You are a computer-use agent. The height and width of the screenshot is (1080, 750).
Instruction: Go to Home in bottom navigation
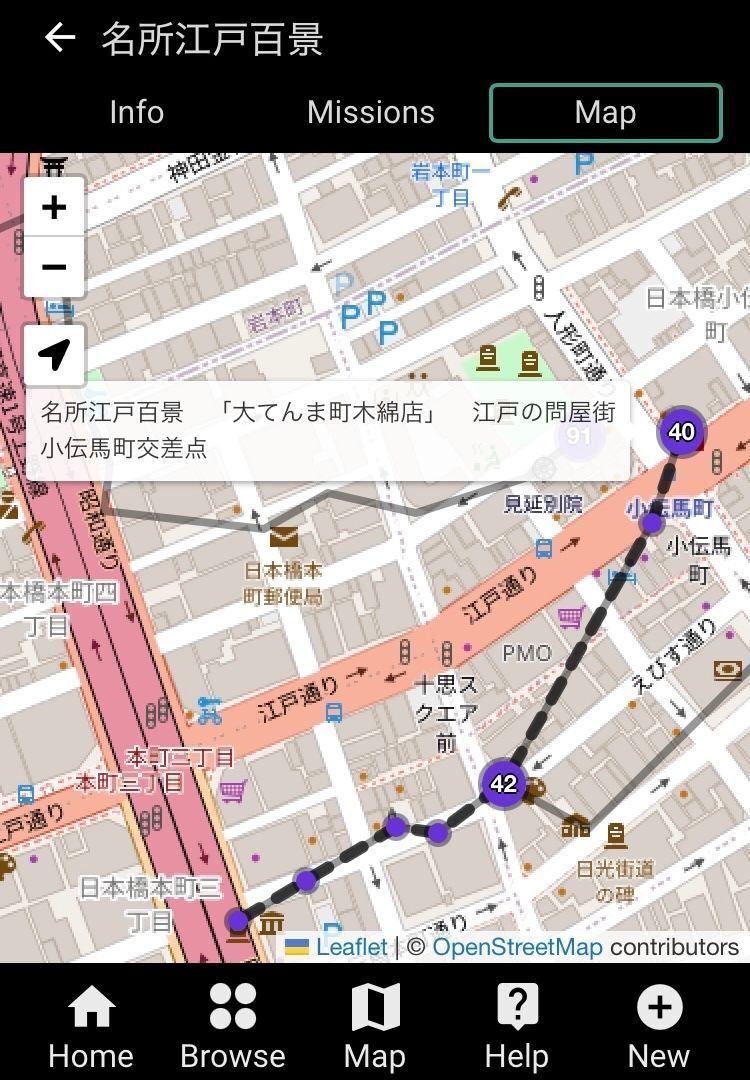click(91, 1025)
